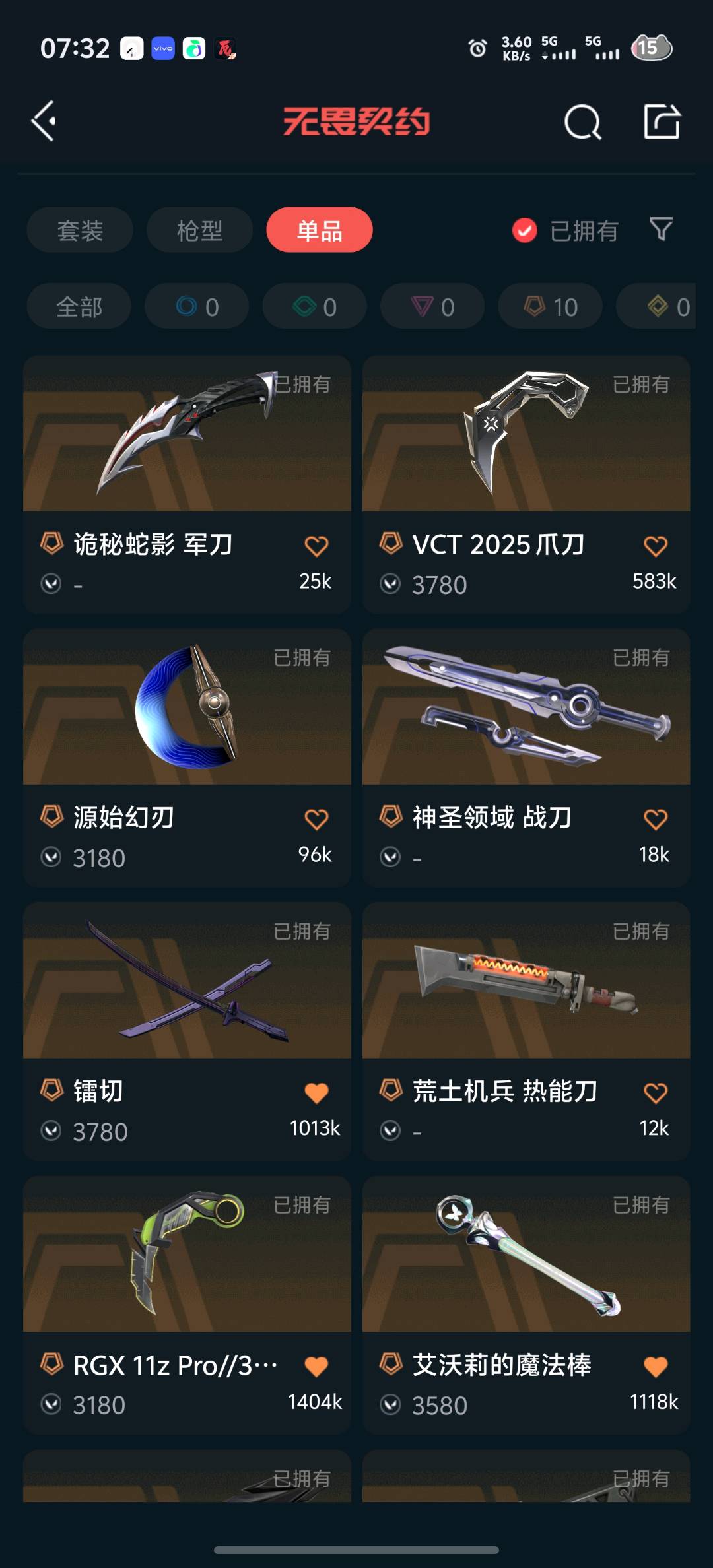Image resolution: width=713 pixels, height=1568 pixels.
Task: Open the funnel filter options
Action: click(661, 230)
